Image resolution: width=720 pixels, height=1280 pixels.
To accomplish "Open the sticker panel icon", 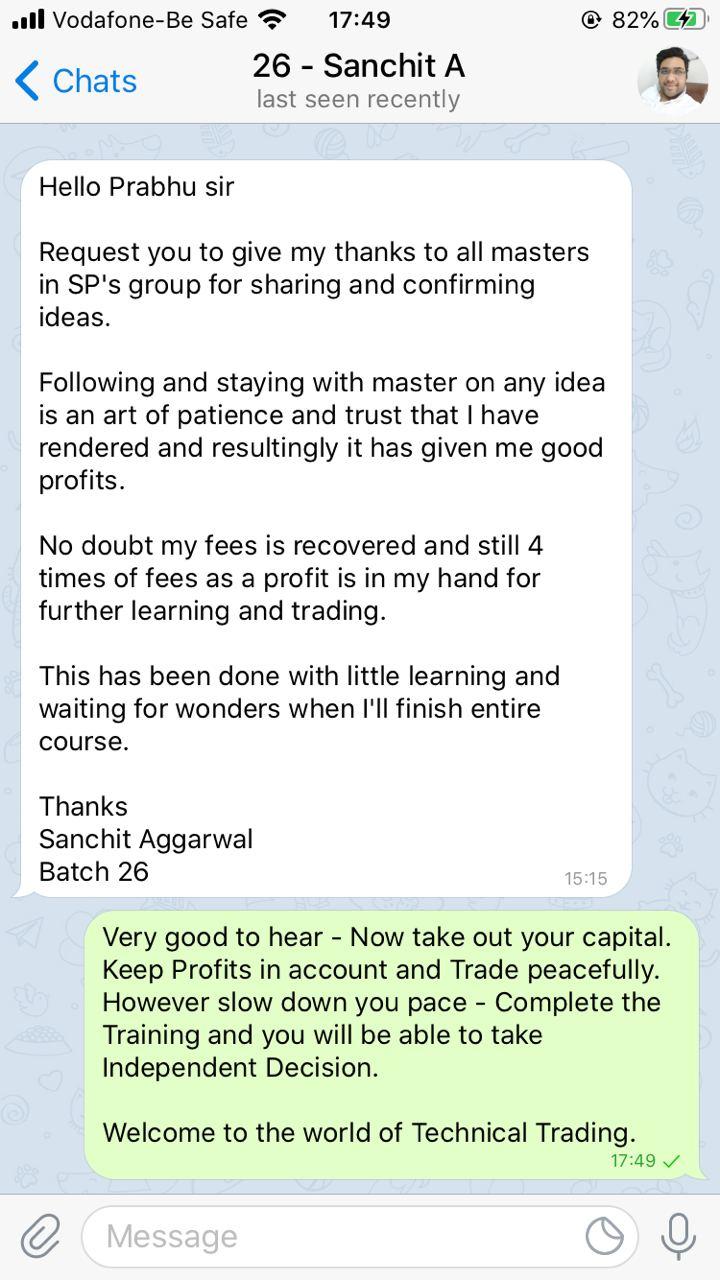I will 604,1237.
